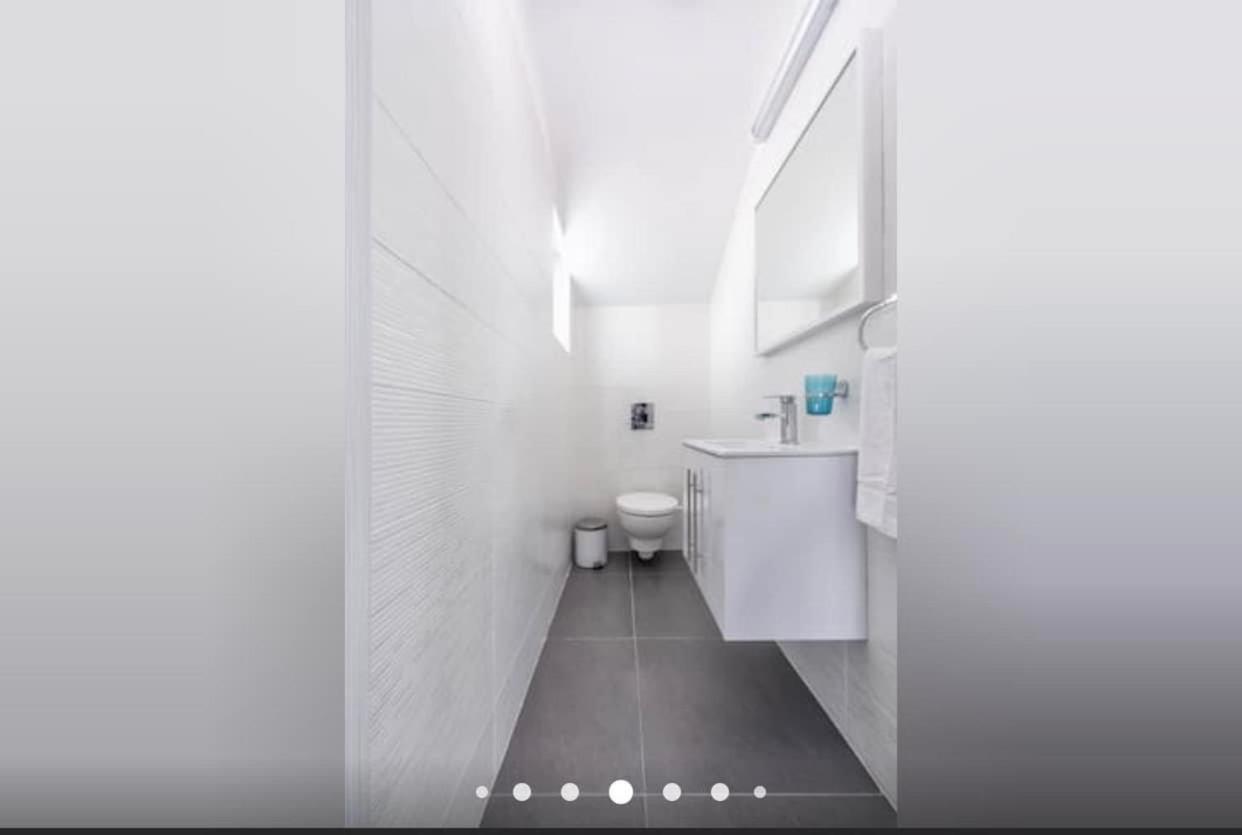
Task: Jump to the sixth page indicator dot
Action: [x=720, y=792]
